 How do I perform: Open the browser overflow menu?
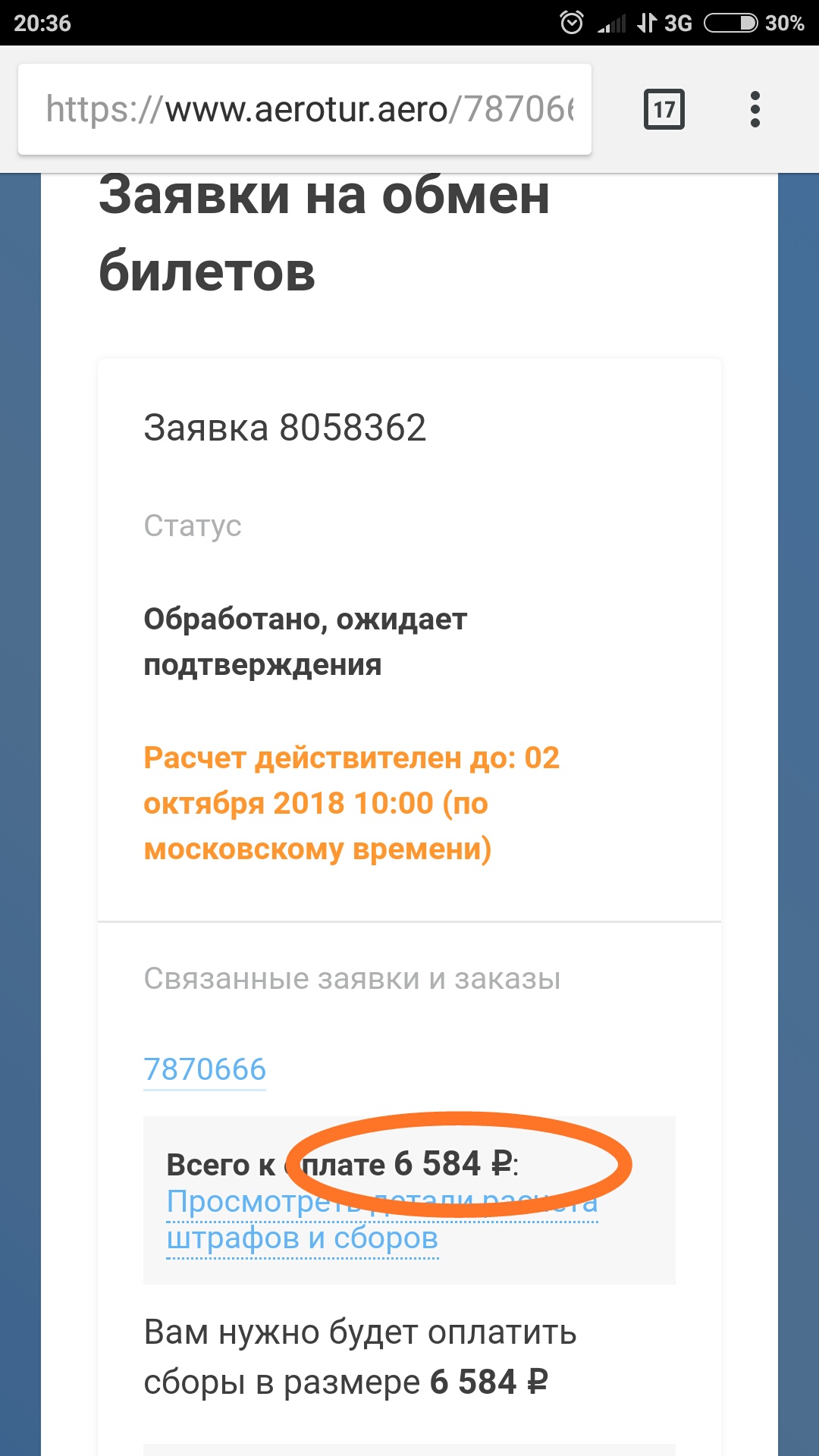coord(755,110)
